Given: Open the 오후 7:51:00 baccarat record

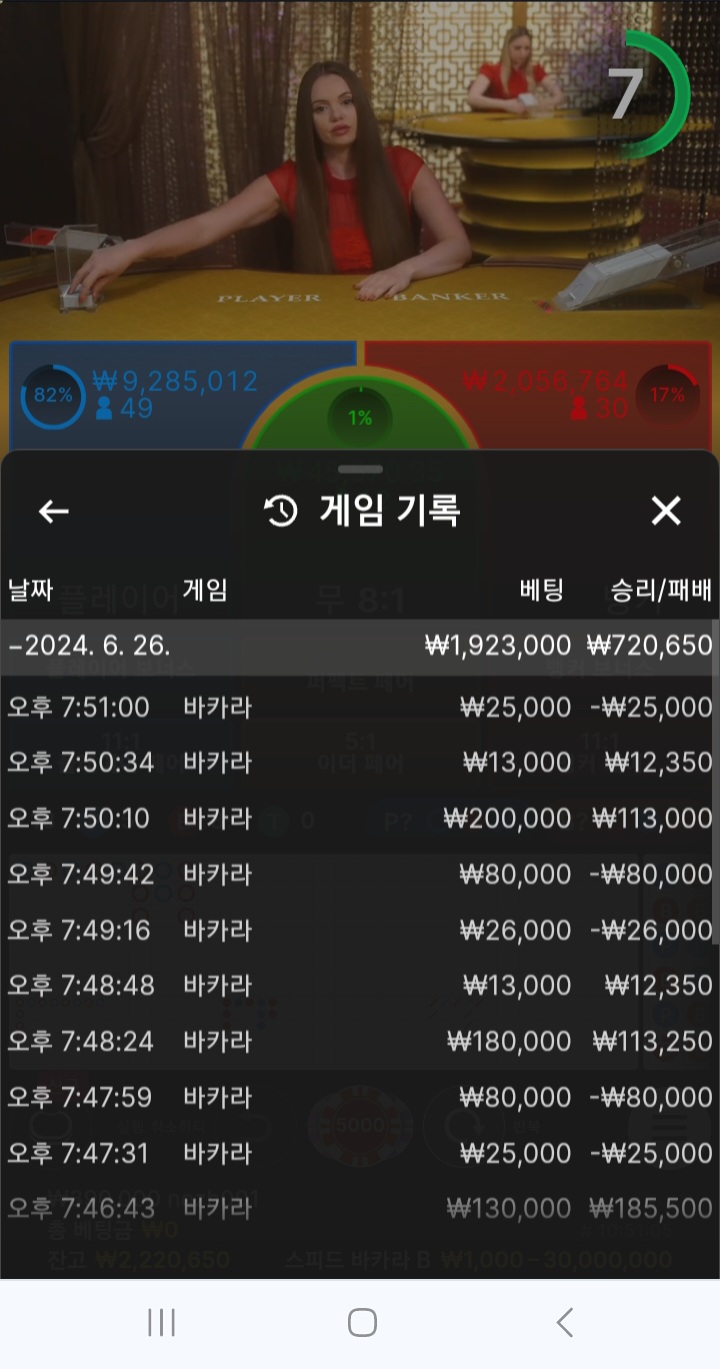Looking at the screenshot, I should [360, 707].
